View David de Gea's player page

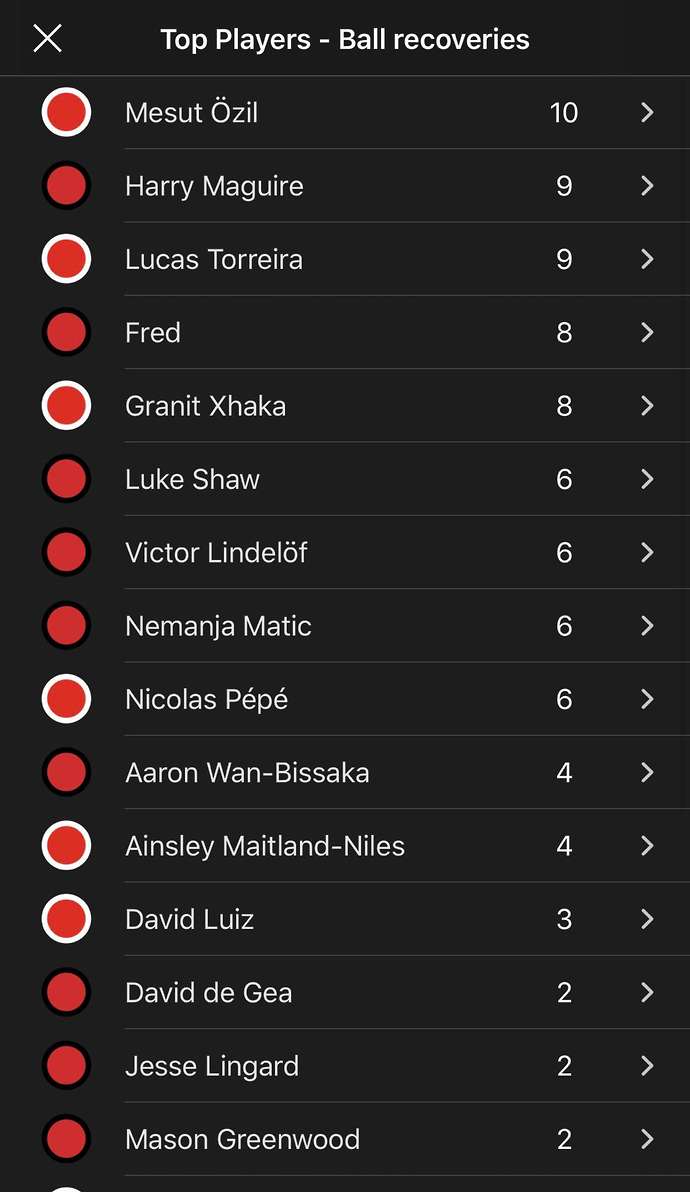coord(345,992)
